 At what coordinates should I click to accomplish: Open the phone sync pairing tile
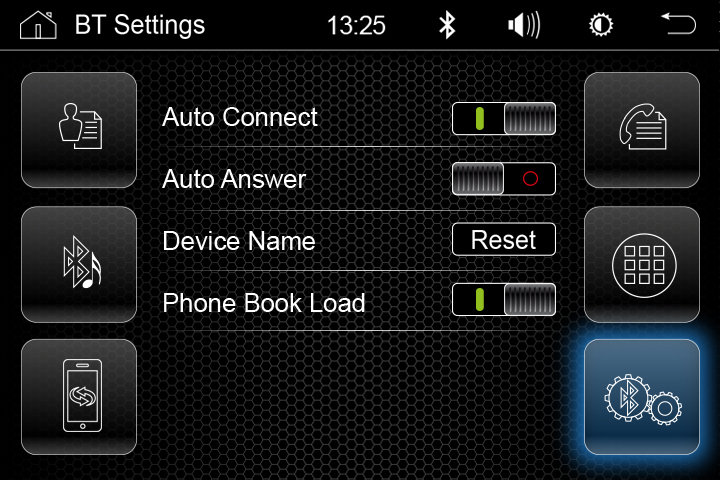point(79,397)
